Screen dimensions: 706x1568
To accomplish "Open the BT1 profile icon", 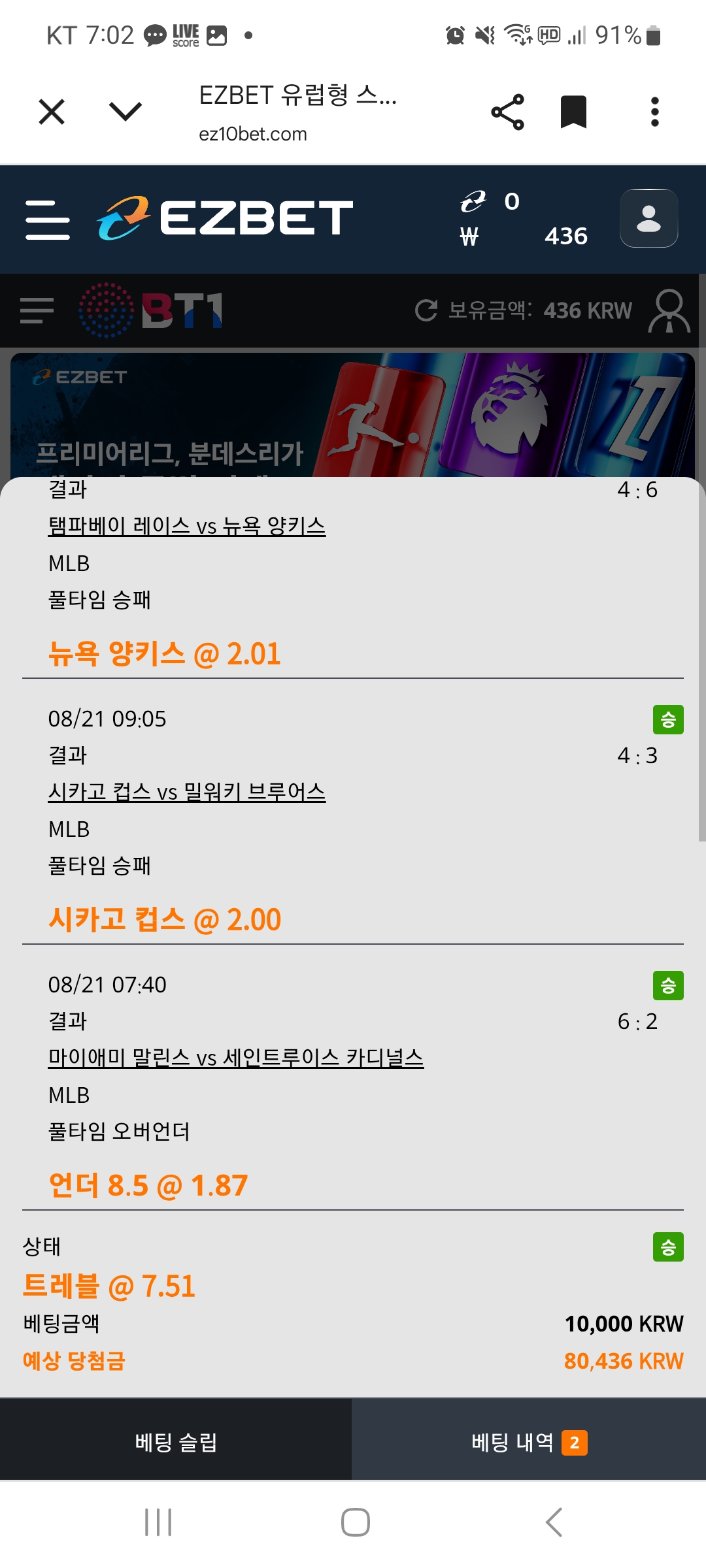I will [x=669, y=311].
